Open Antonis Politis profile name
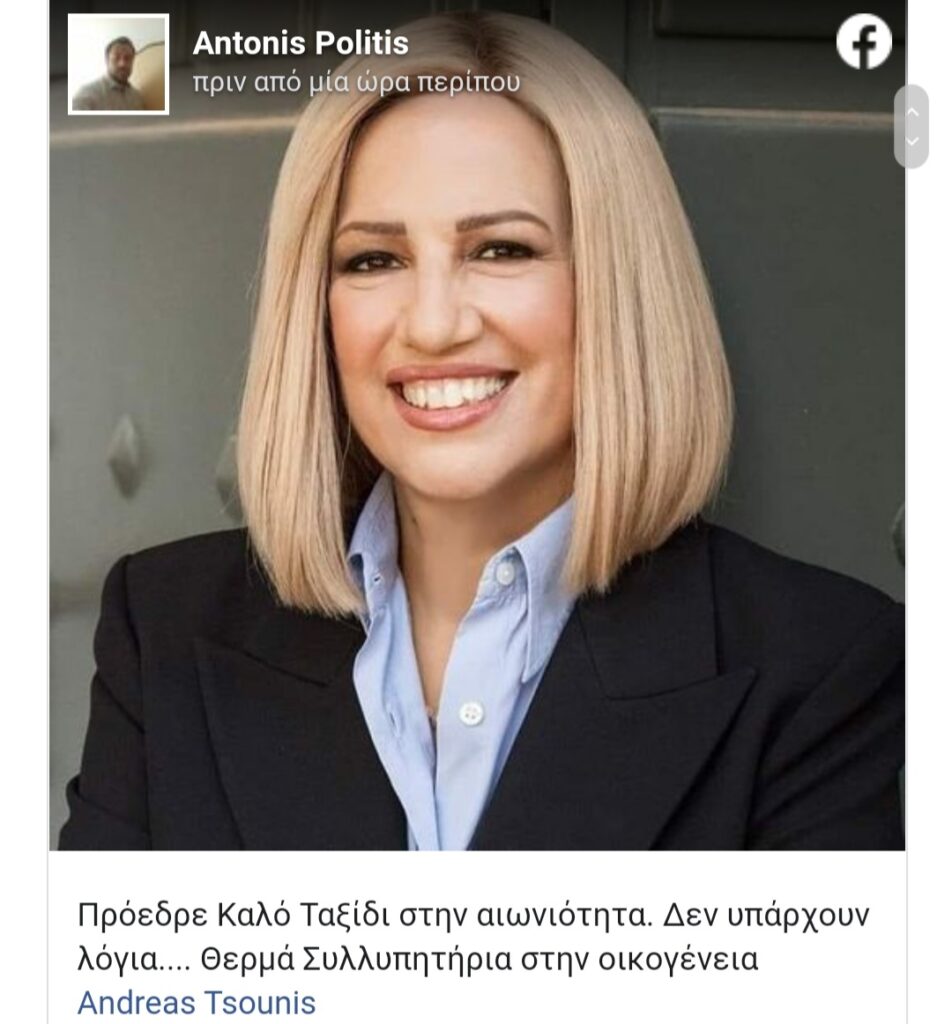 (300, 43)
